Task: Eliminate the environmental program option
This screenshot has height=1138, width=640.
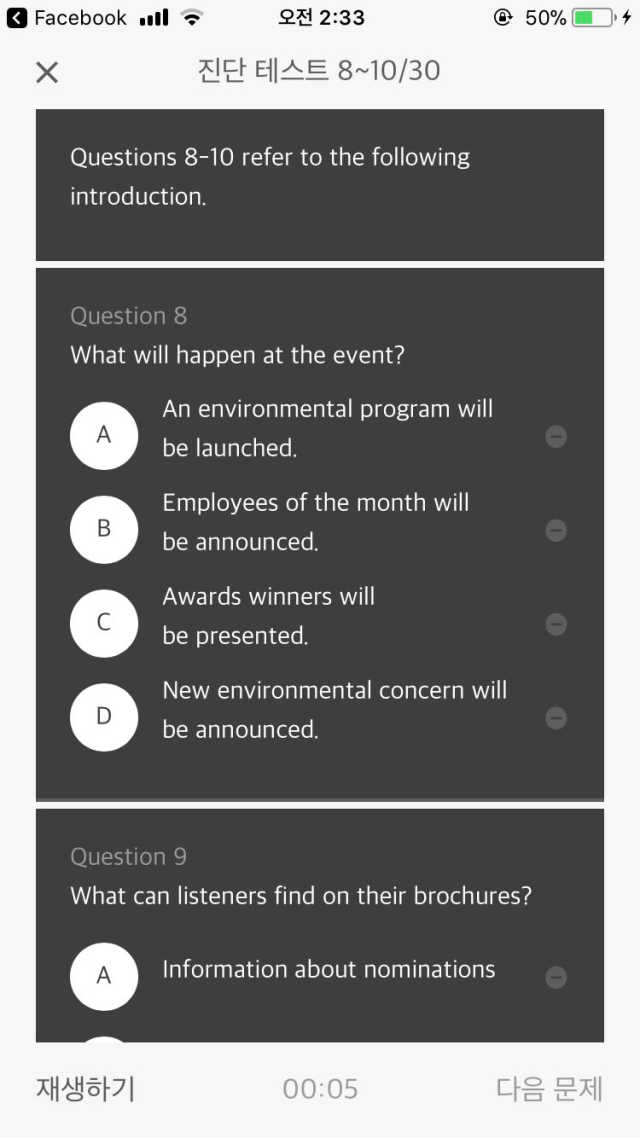Action: point(556,437)
